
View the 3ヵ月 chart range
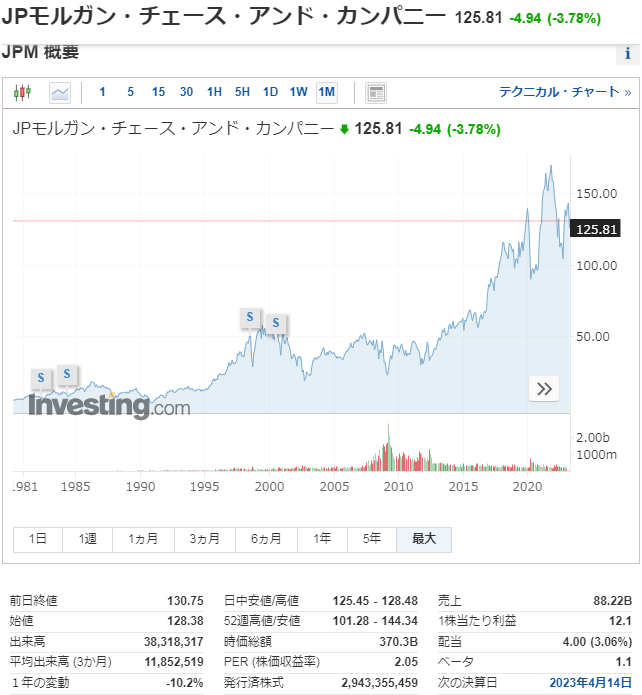[x=204, y=539]
